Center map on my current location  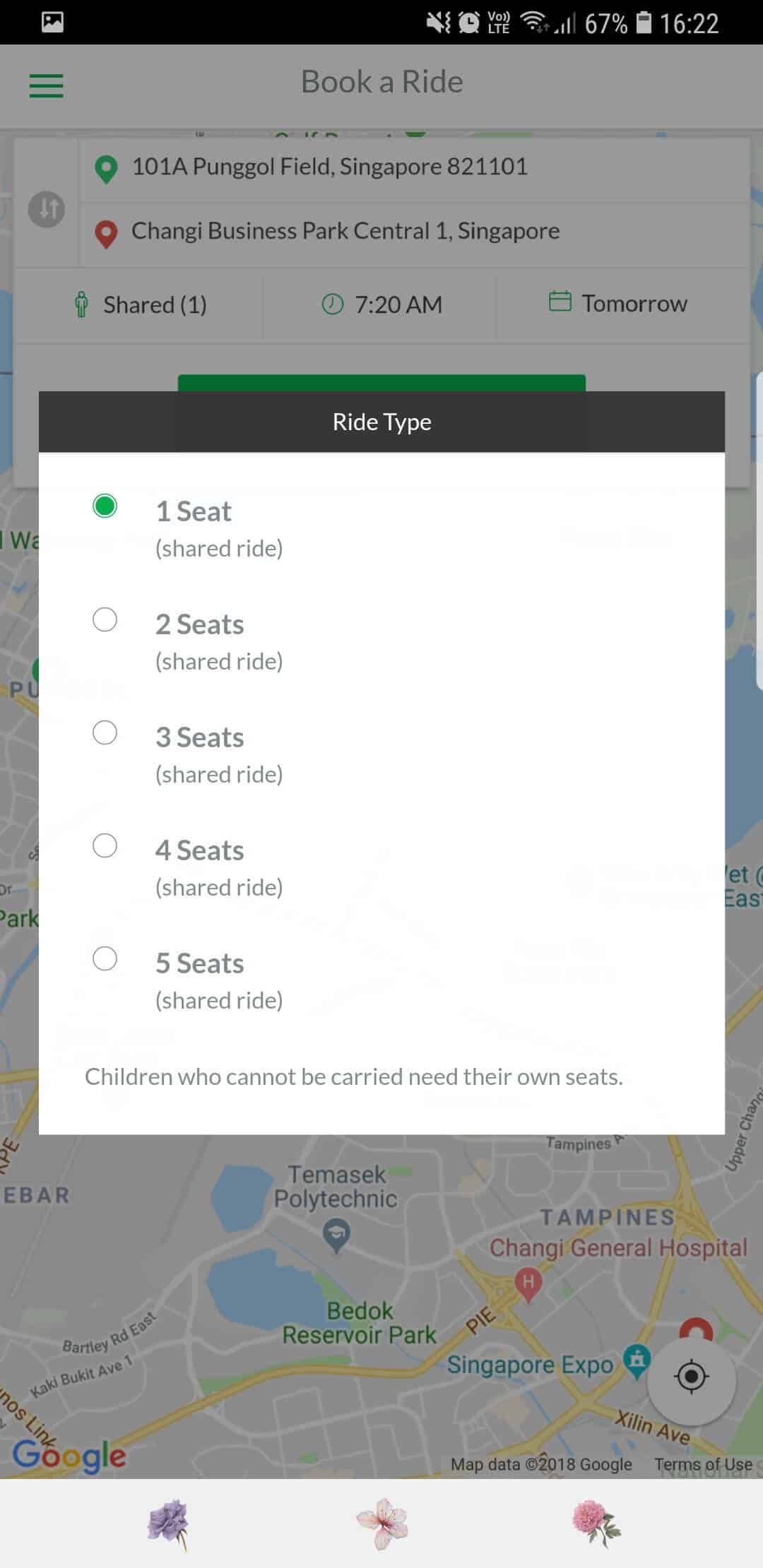click(692, 1376)
